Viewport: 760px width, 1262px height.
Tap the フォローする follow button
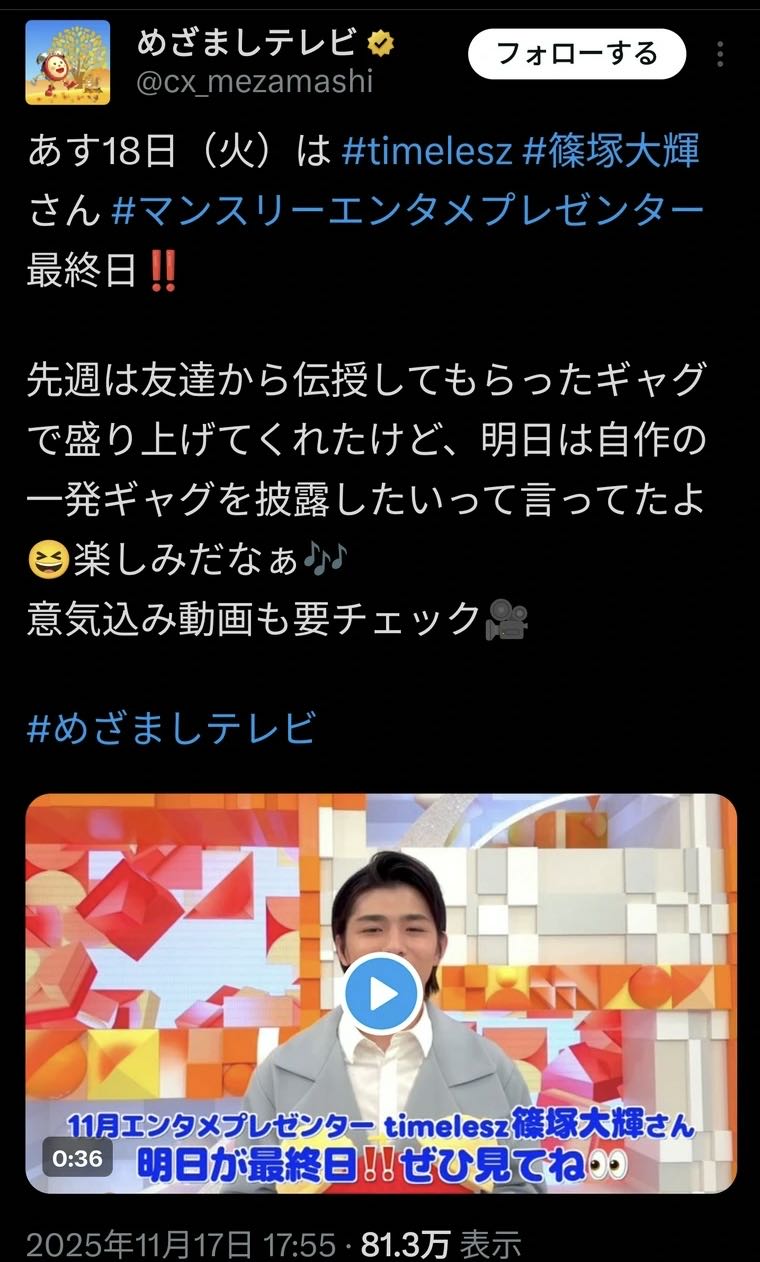pyautogui.click(x=577, y=54)
